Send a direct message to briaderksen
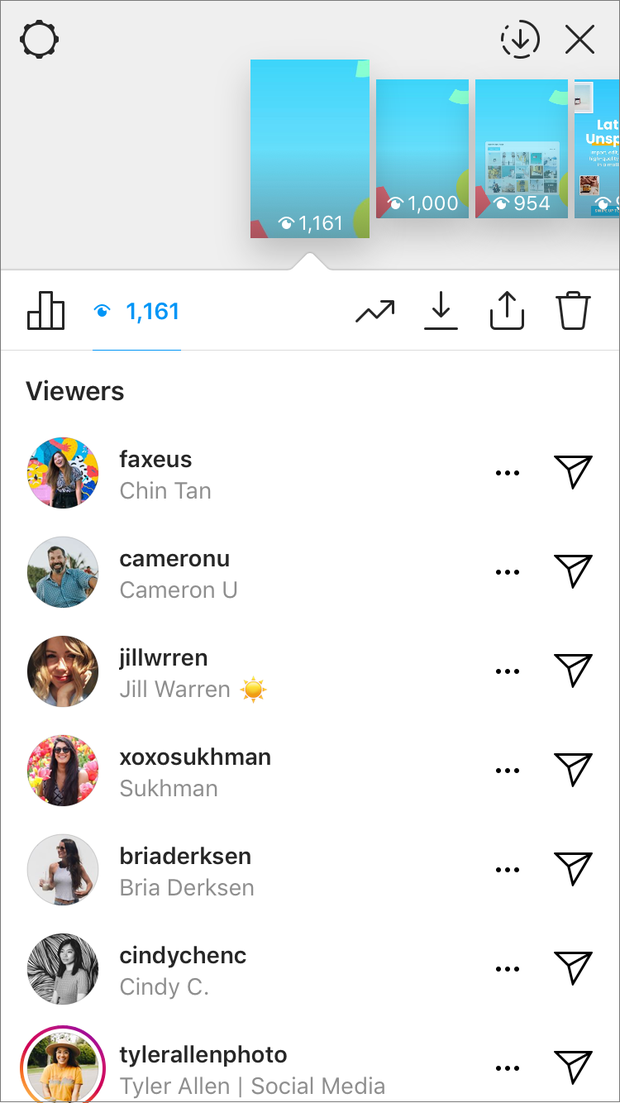 [x=573, y=870]
